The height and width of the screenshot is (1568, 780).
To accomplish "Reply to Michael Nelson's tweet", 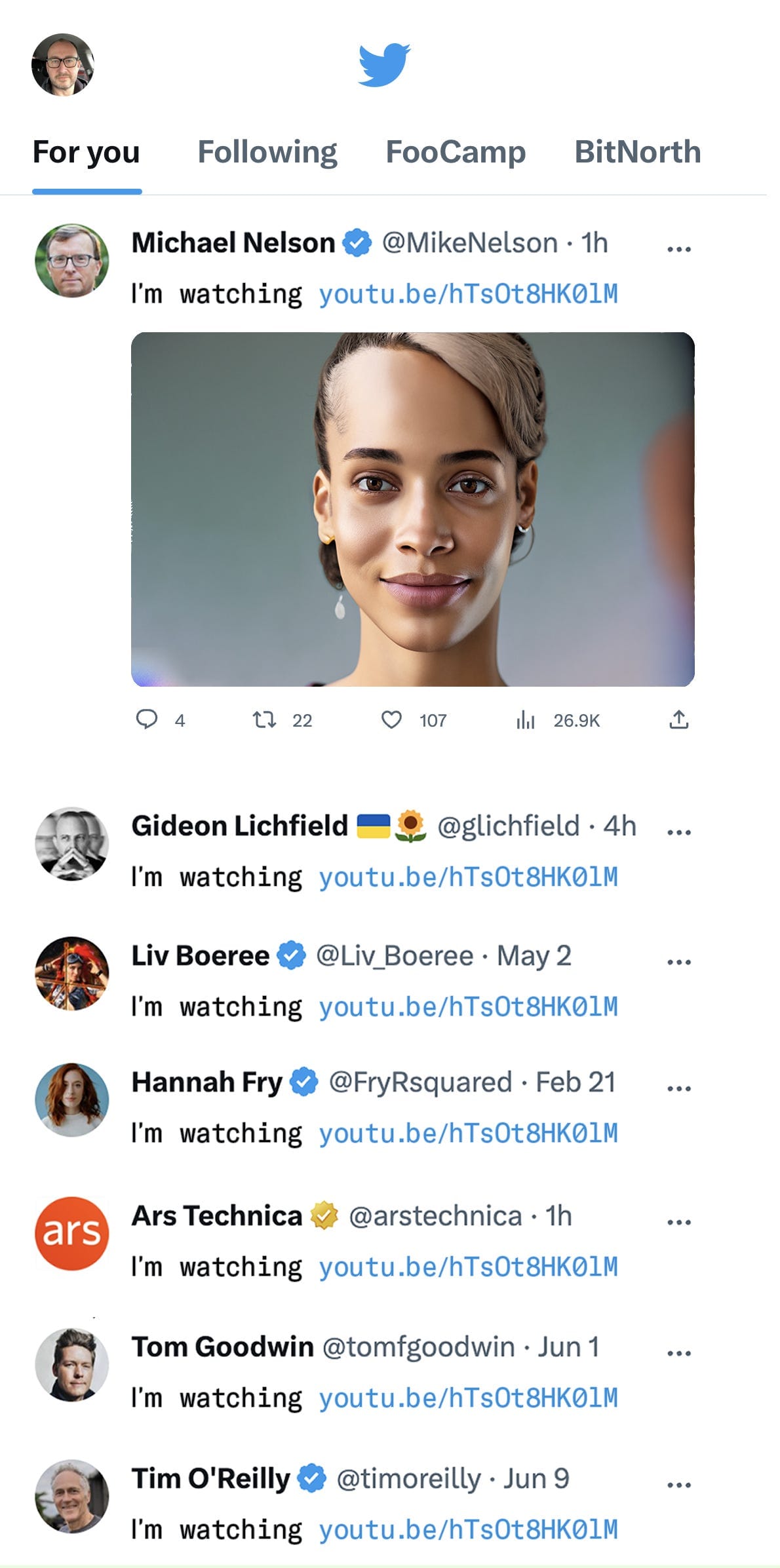I will 147,719.
